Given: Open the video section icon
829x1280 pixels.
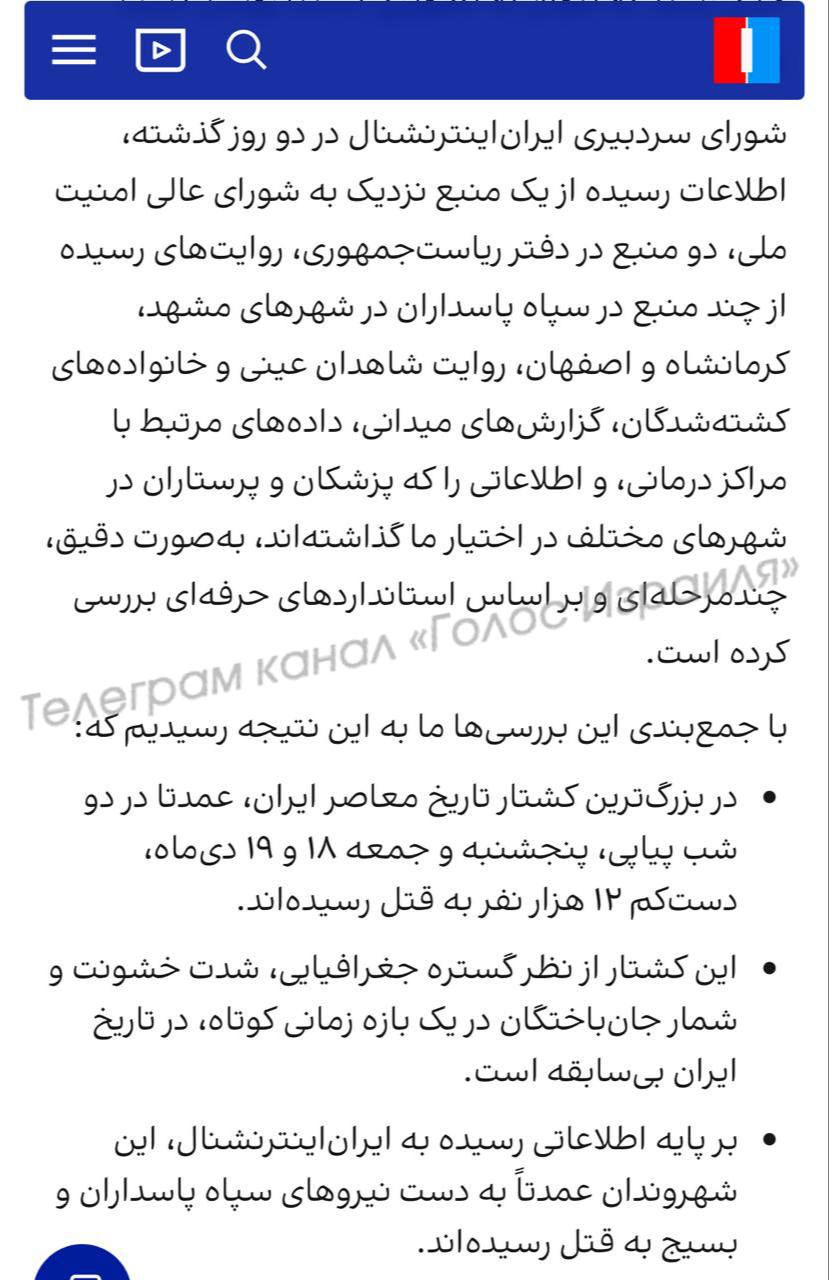Looking at the screenshot, I should pyautogui.click(x=160, y=50).
